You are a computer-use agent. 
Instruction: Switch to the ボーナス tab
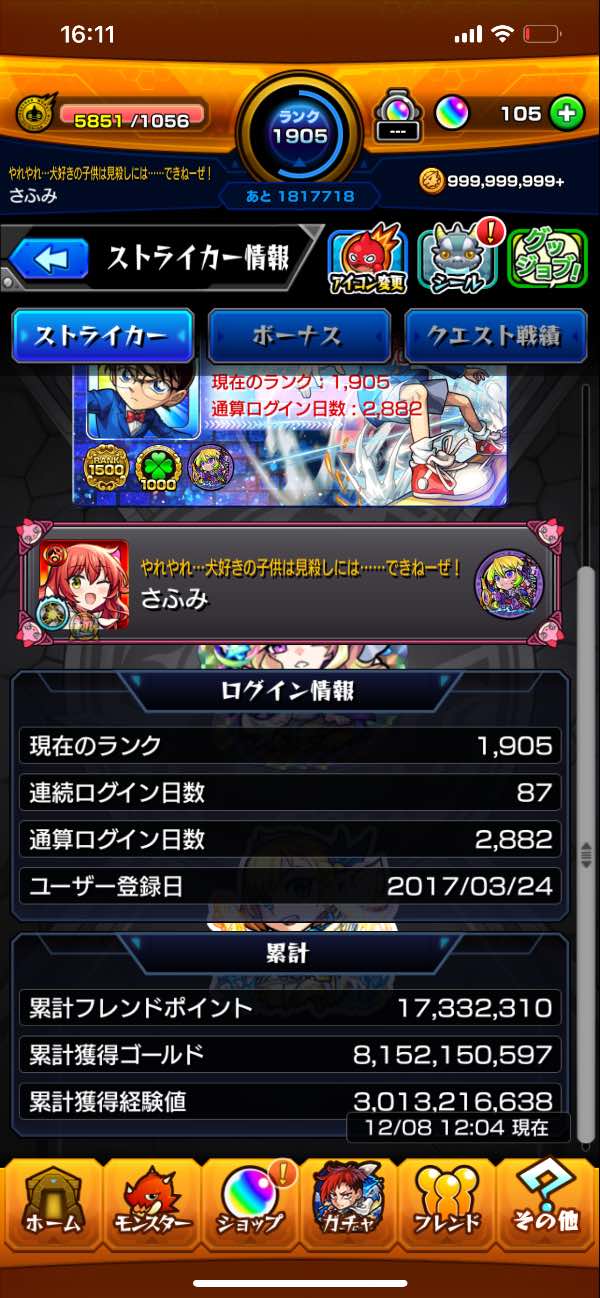[x=298, y=336]
